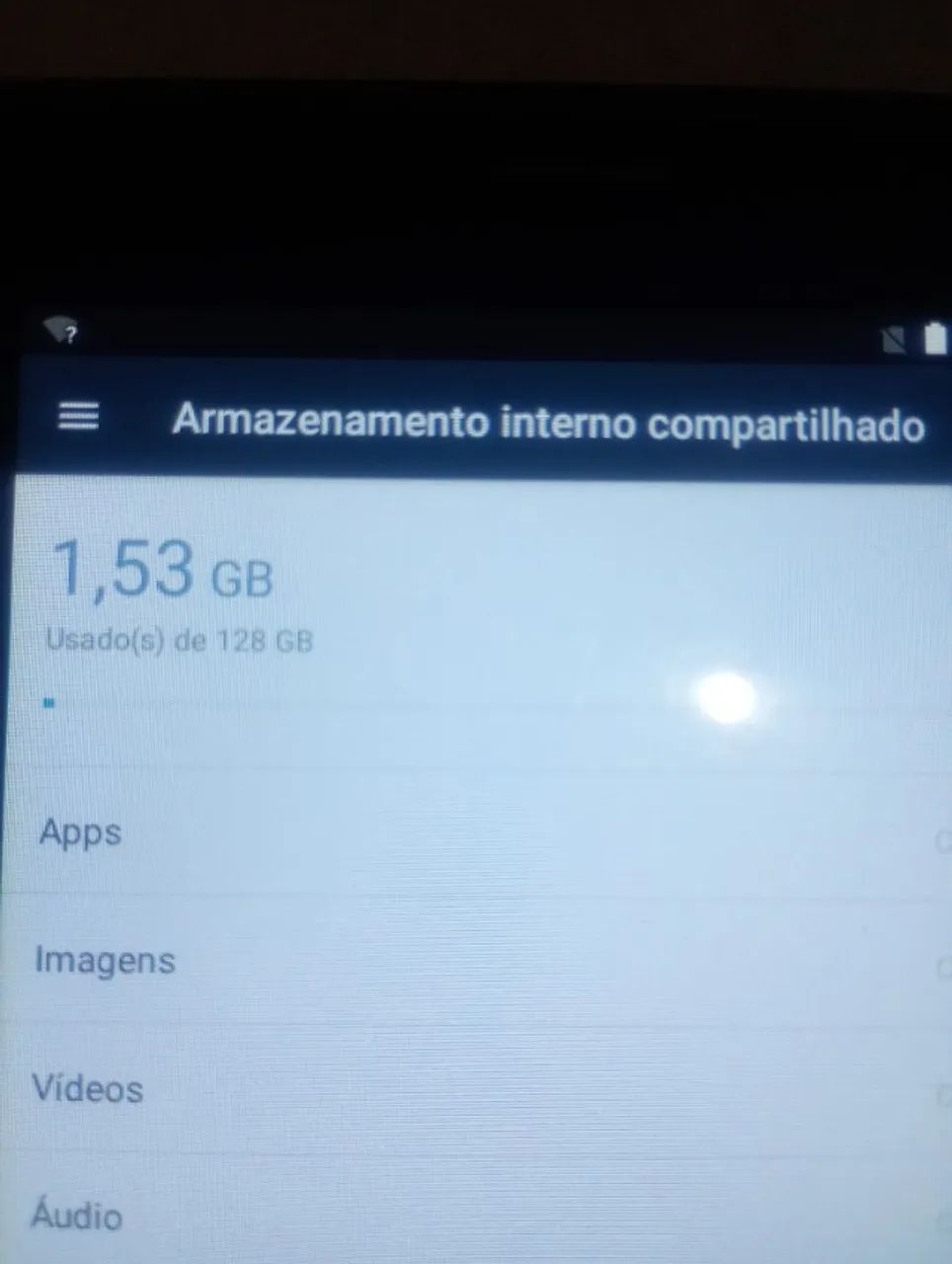Tap the 'Usado(s) de 128 GB' label
The image size is (952, 1264).
tap(180, 641)
